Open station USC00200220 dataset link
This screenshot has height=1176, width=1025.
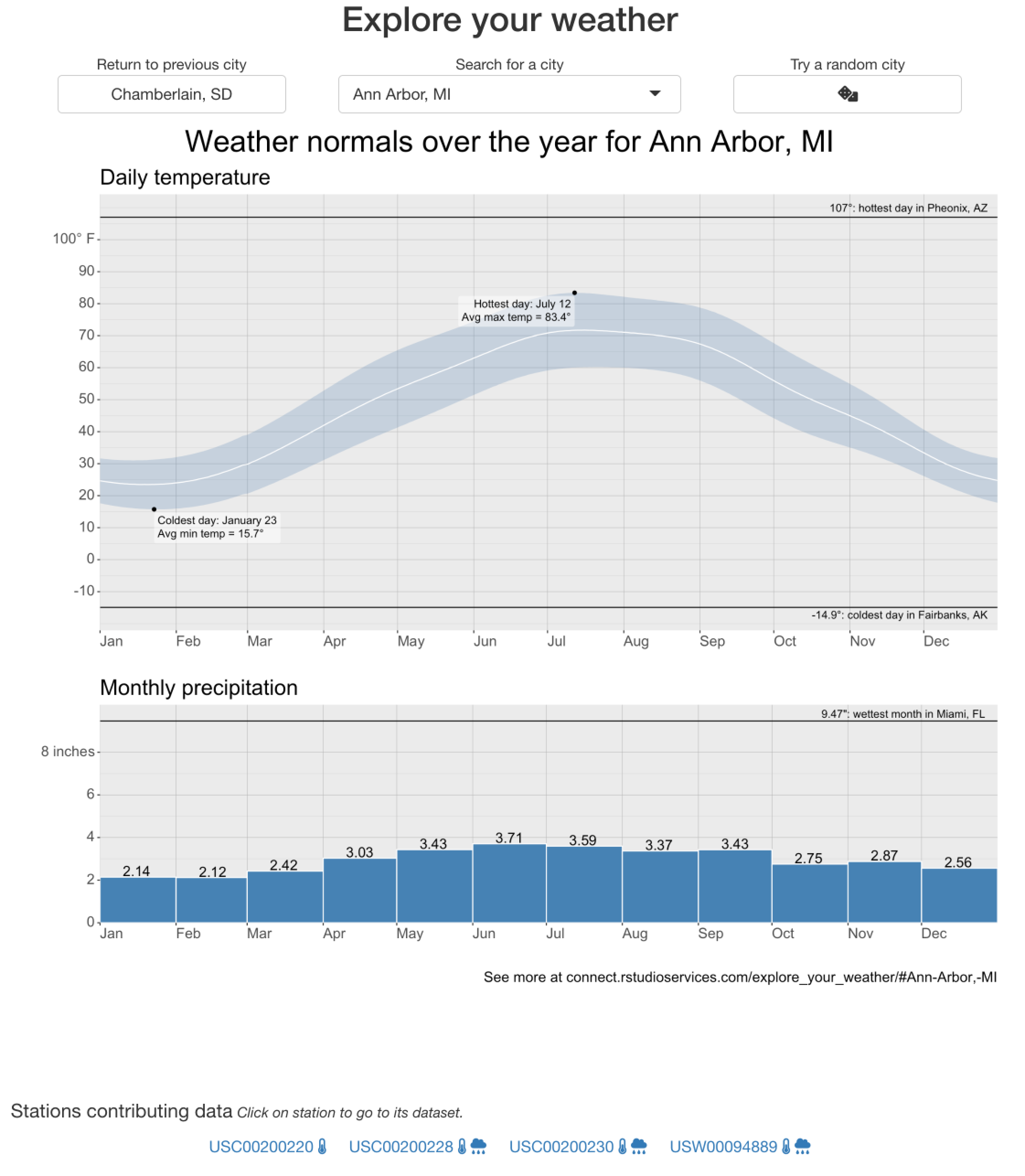tap(262, 1147)
